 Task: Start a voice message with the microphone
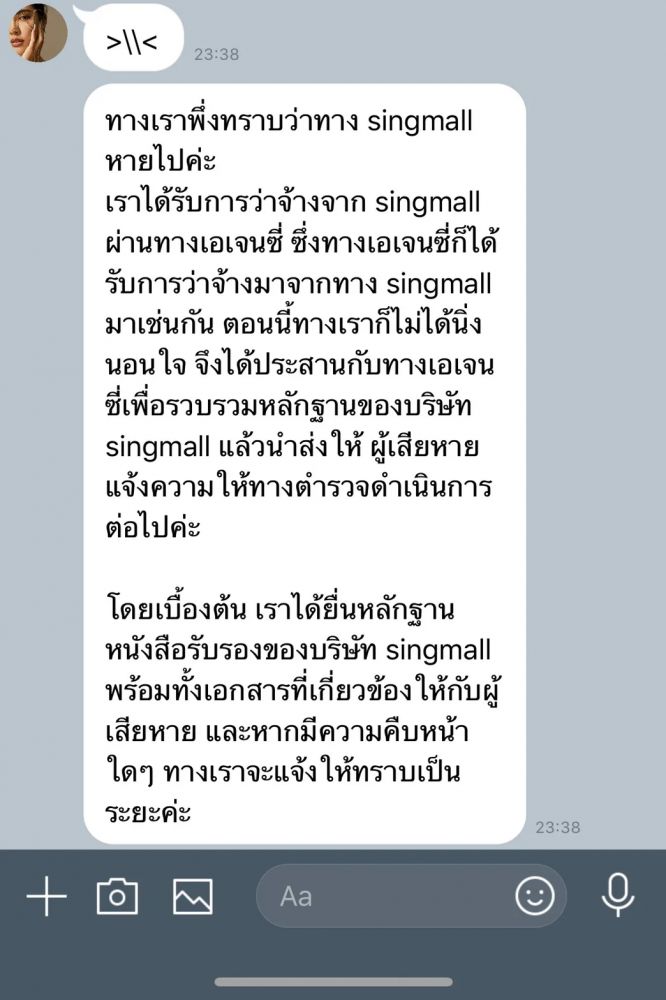coord(618,894)
